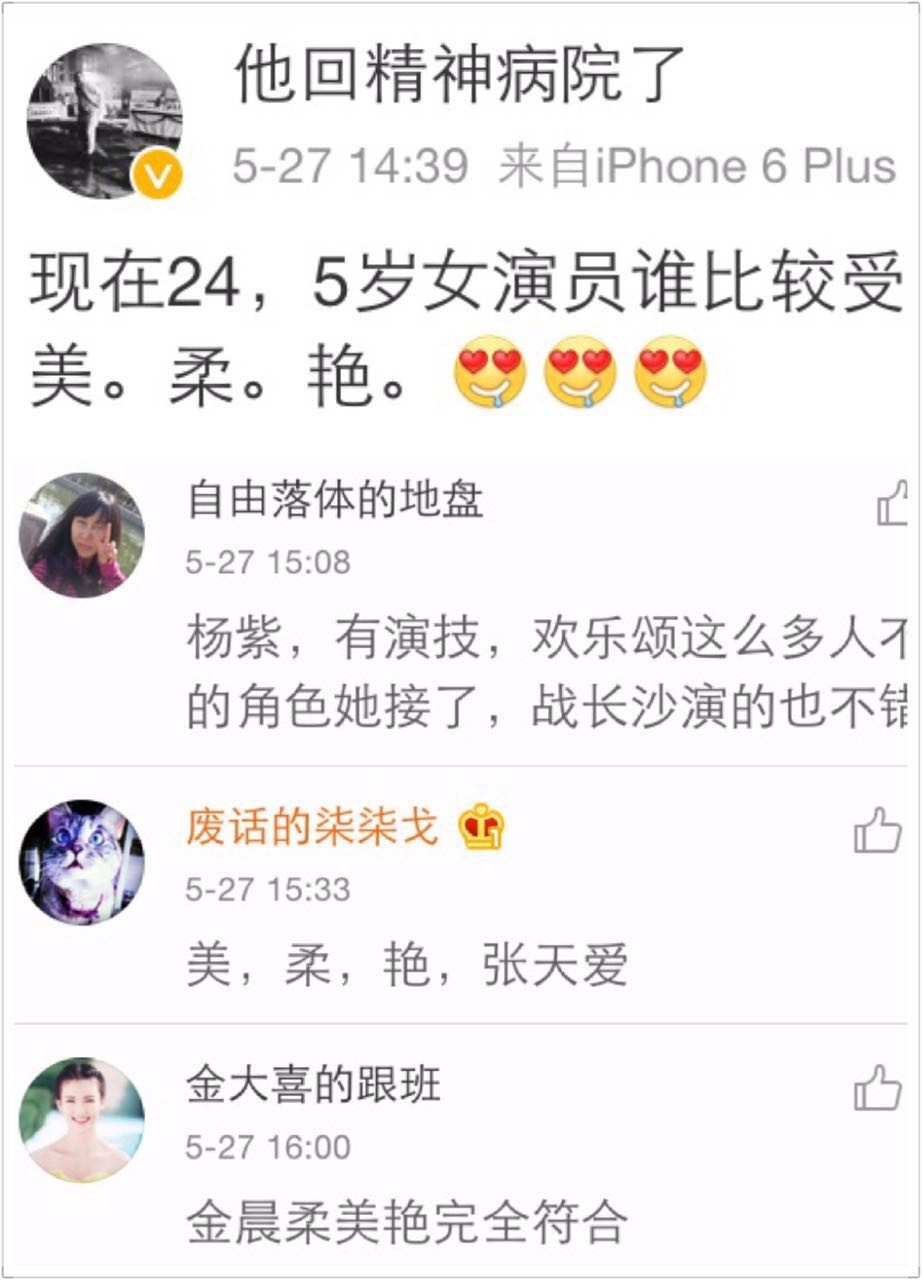View the profile of 金大喜的跟班
Viewport: 922px width, 1280px height.
point(313,1086)
